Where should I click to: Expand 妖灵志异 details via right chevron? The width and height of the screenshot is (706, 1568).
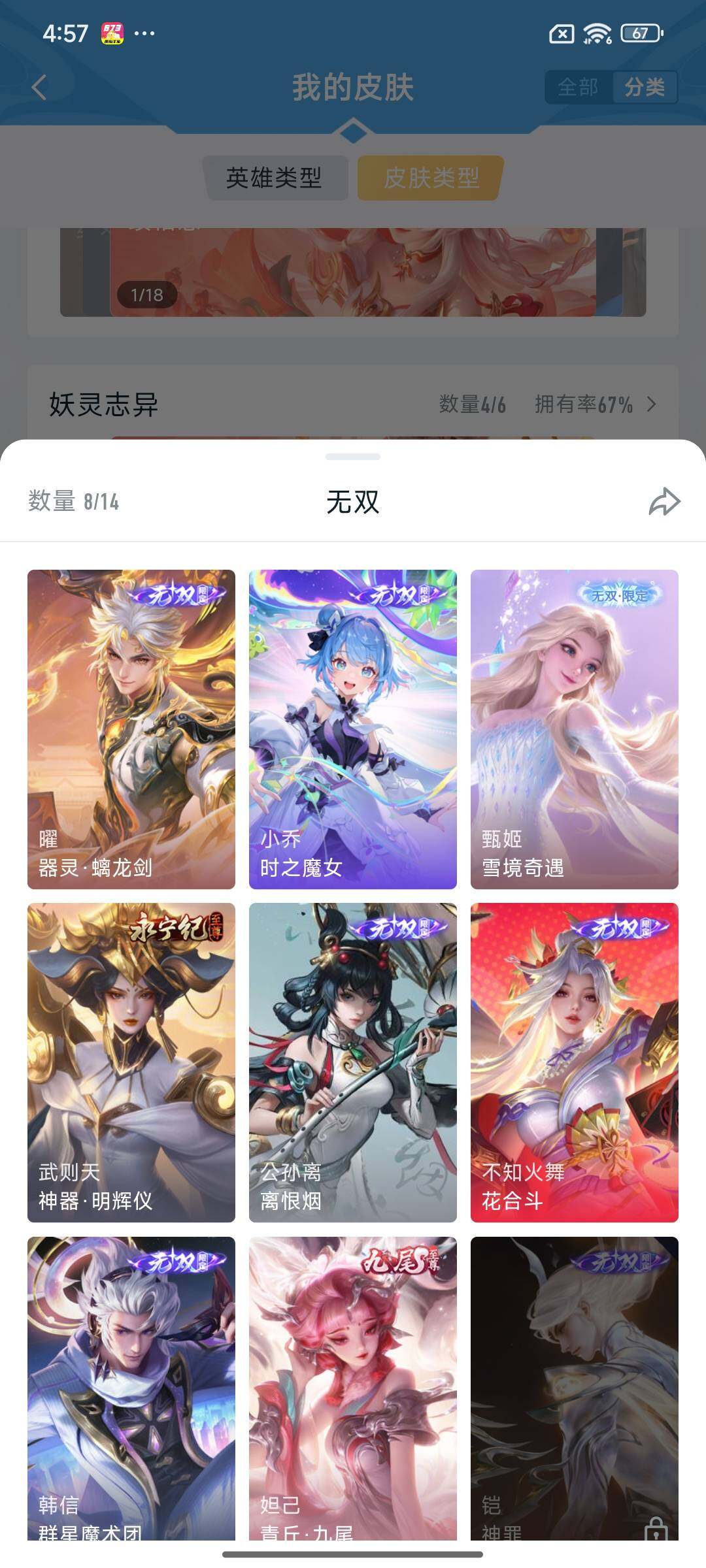click(x=652, y=406)
